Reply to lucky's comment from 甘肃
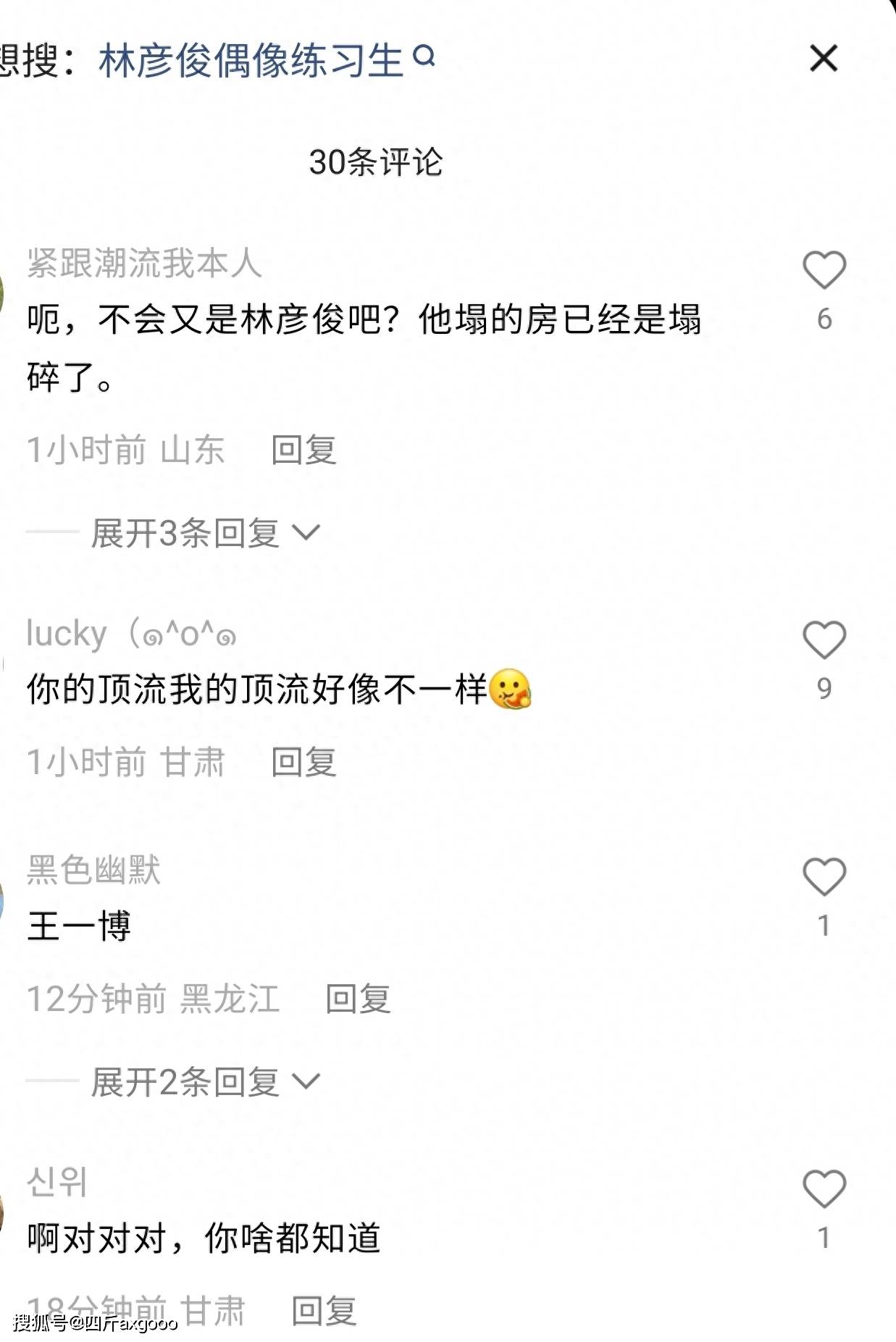Screen dimensions: 896x1342 pos(303,763)
